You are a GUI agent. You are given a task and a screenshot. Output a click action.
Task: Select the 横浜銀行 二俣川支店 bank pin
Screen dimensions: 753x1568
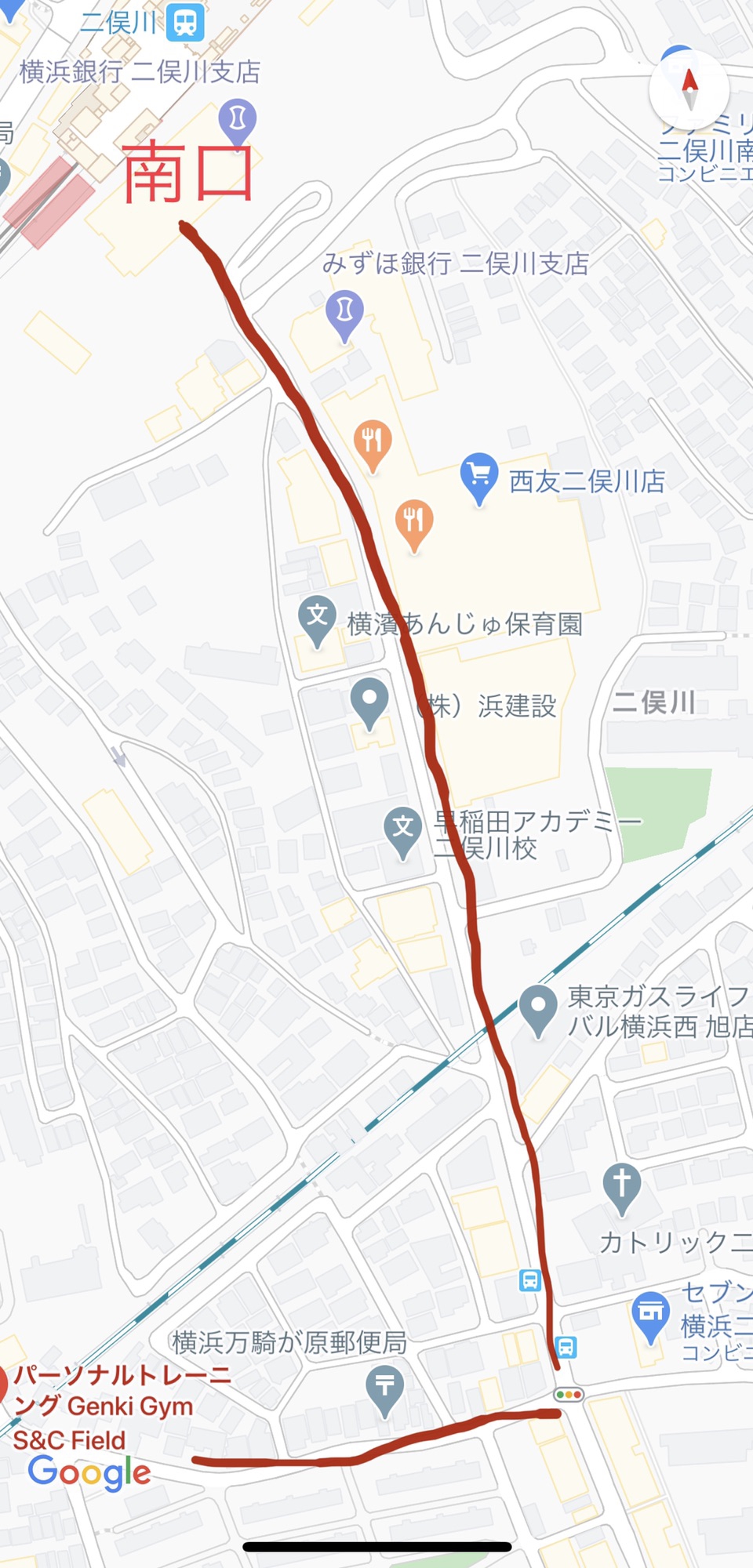click(237, 119)
